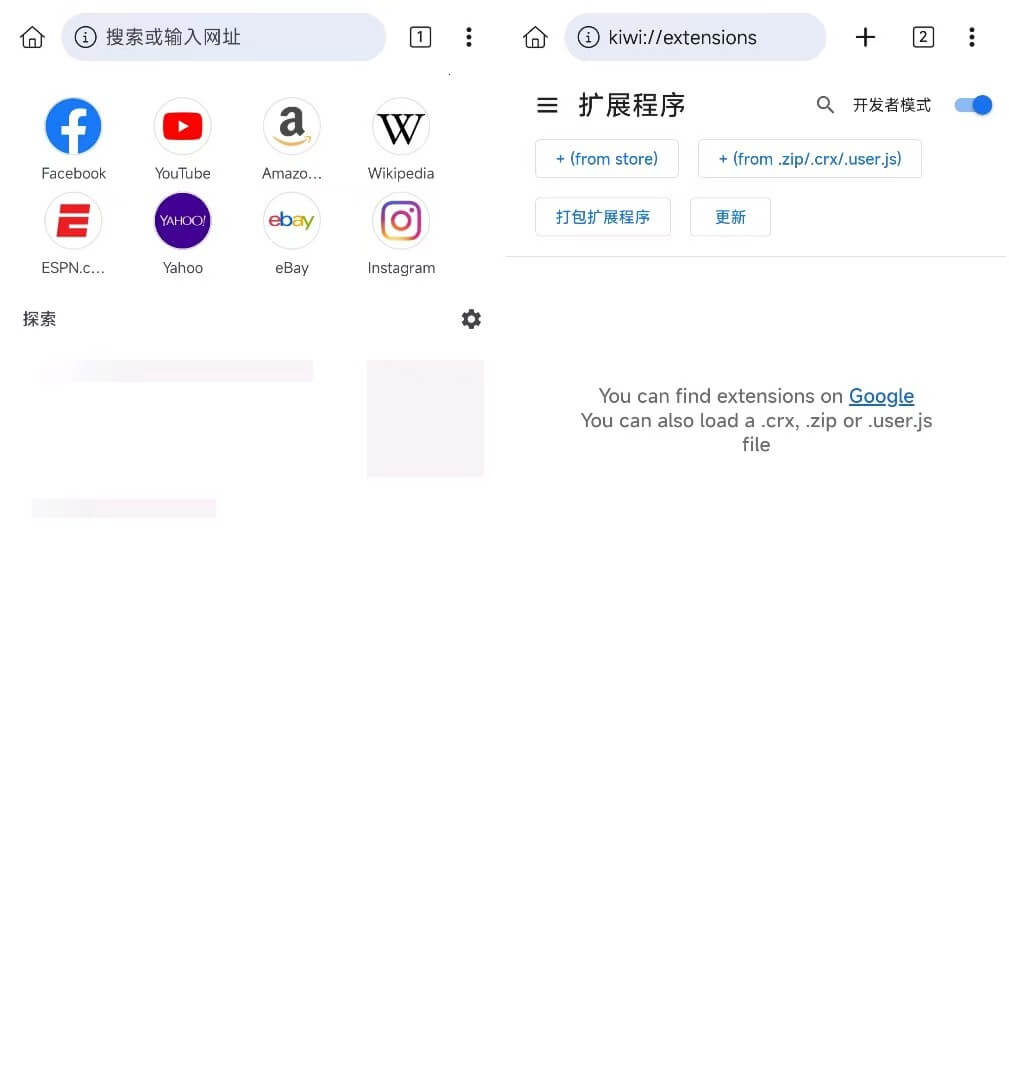This screenshot has height=1080, width=1009.
Task: Search extensions with the magnifier icon
Action: 825,105
